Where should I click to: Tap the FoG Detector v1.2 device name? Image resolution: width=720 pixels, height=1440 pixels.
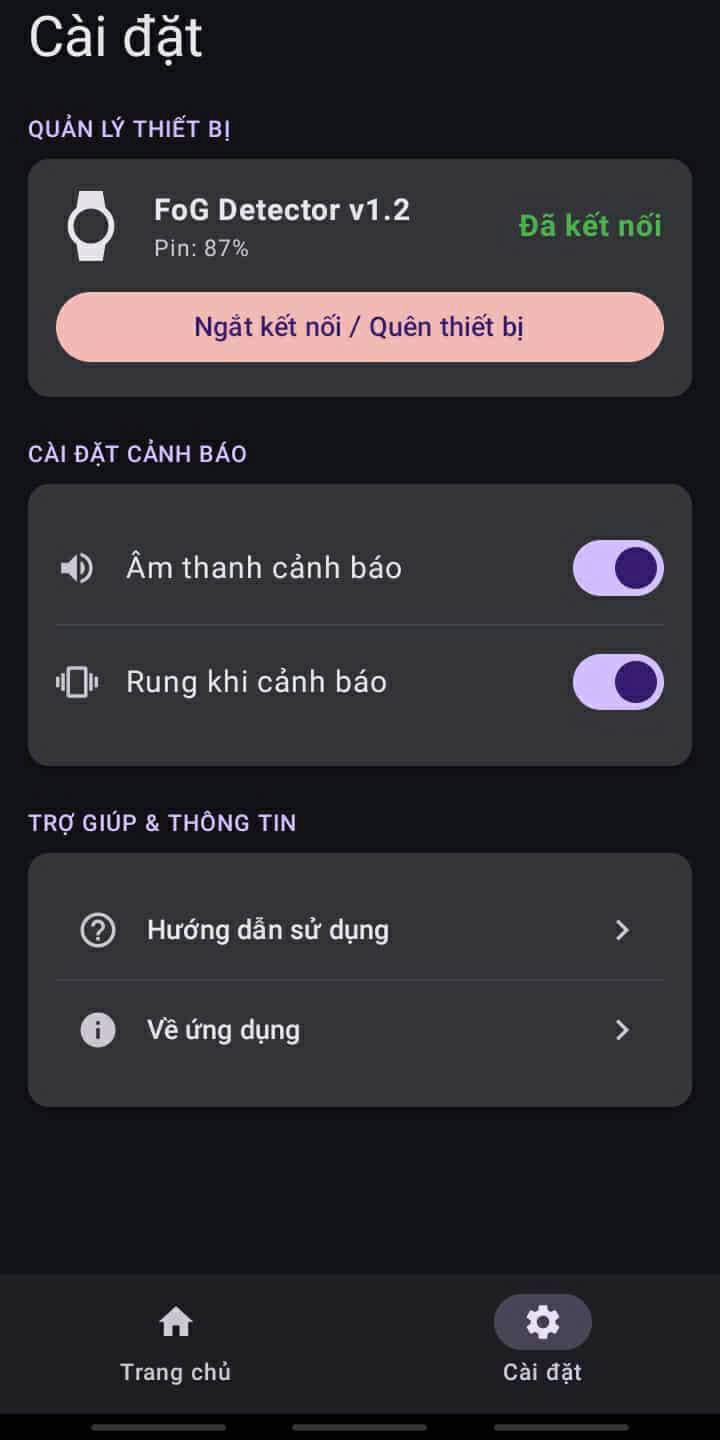[282, 210]
